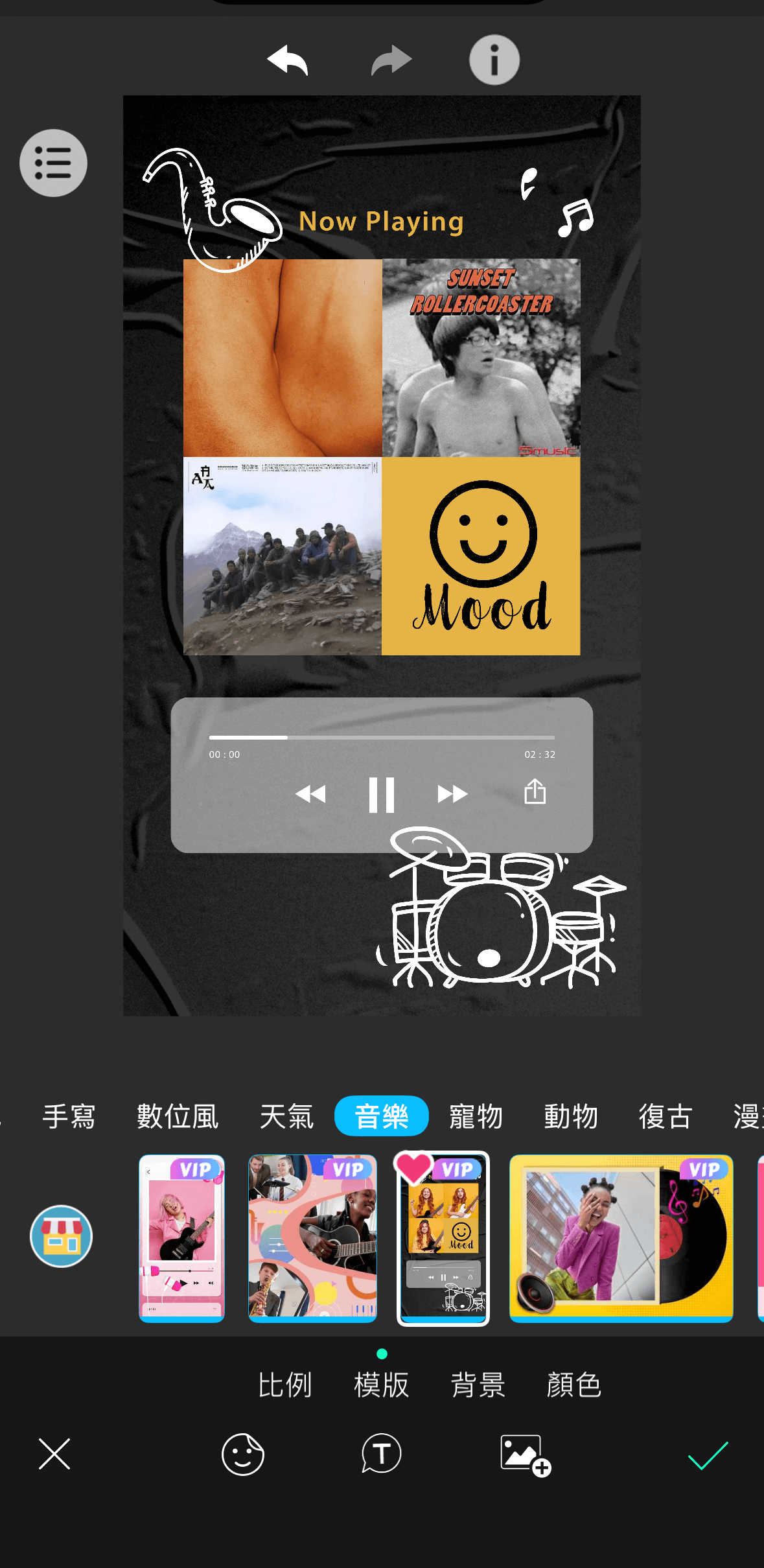The image size is (764, 1568).
Task: Open the sticker face editor
Action: pos(242,1454)
